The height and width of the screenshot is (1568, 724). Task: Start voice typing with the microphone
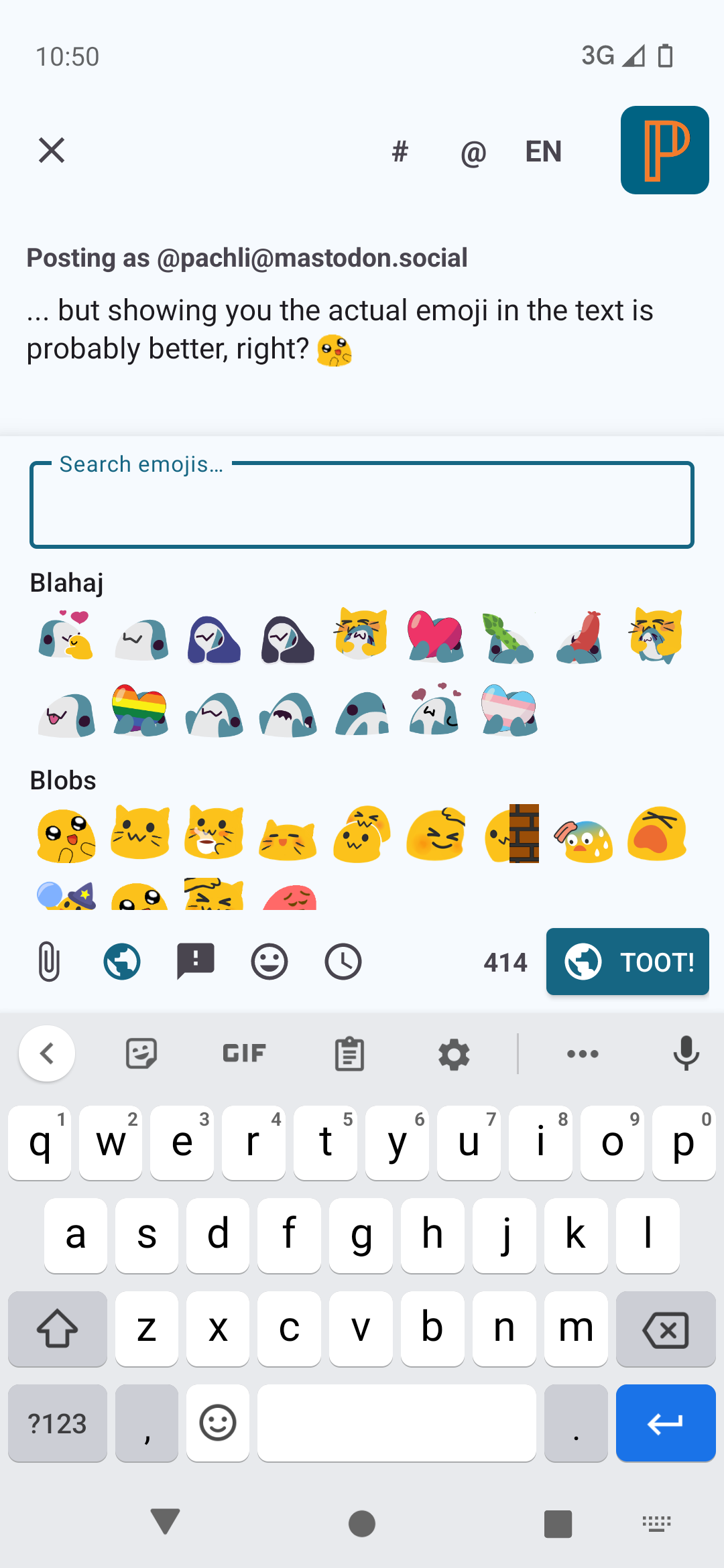point(686,1053)
